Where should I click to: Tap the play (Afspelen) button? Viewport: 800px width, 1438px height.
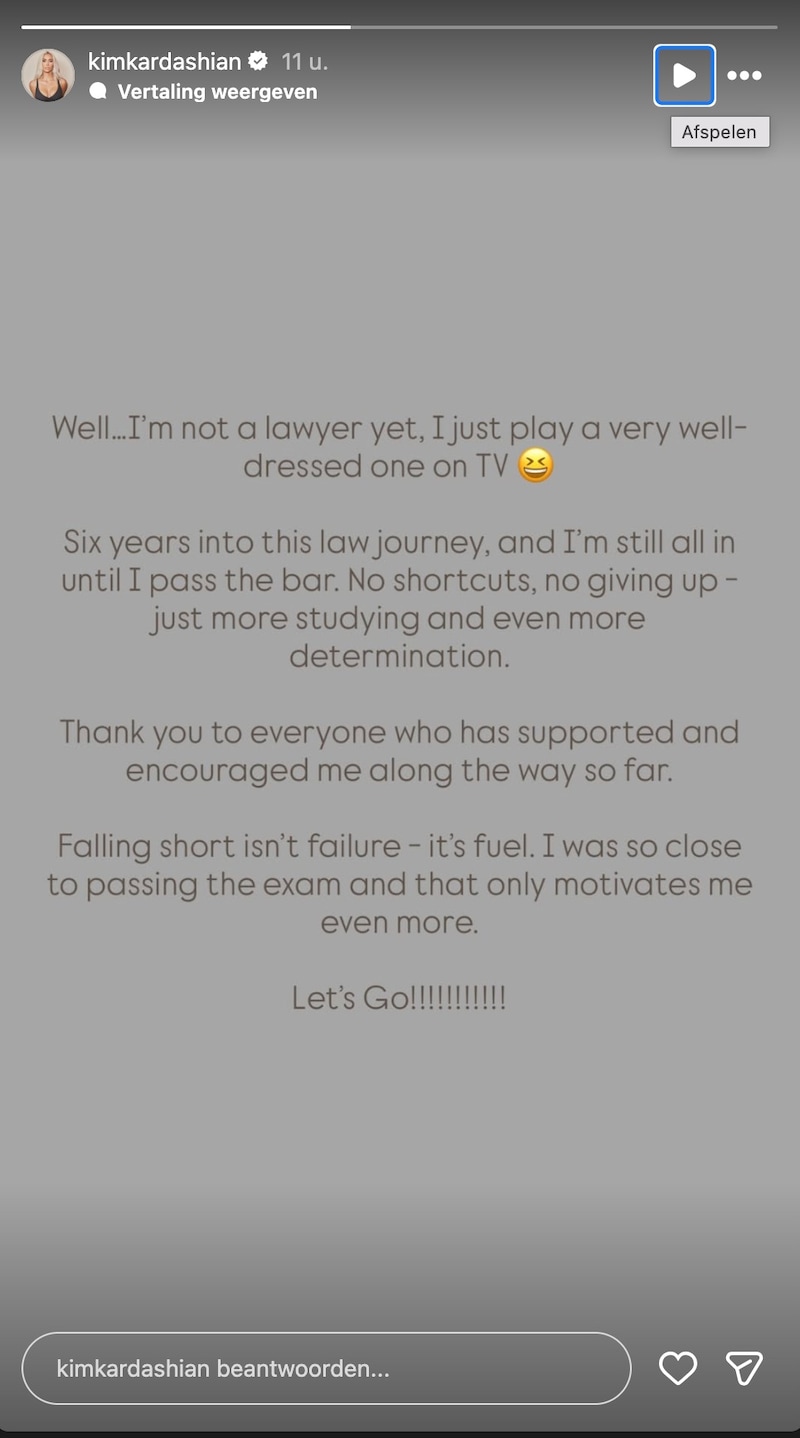[x=684, y=75]
